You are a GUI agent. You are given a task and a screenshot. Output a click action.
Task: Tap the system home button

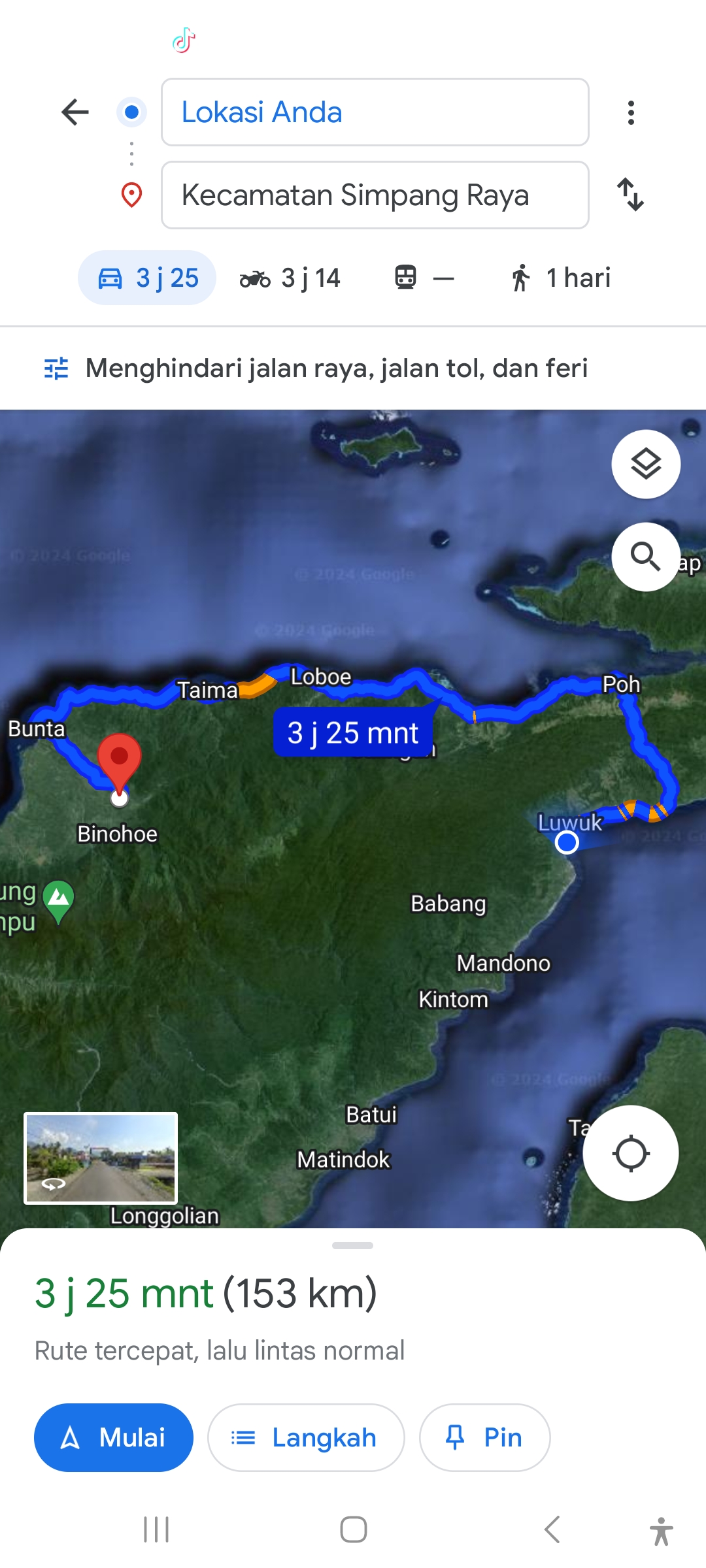pos(354,1529)
